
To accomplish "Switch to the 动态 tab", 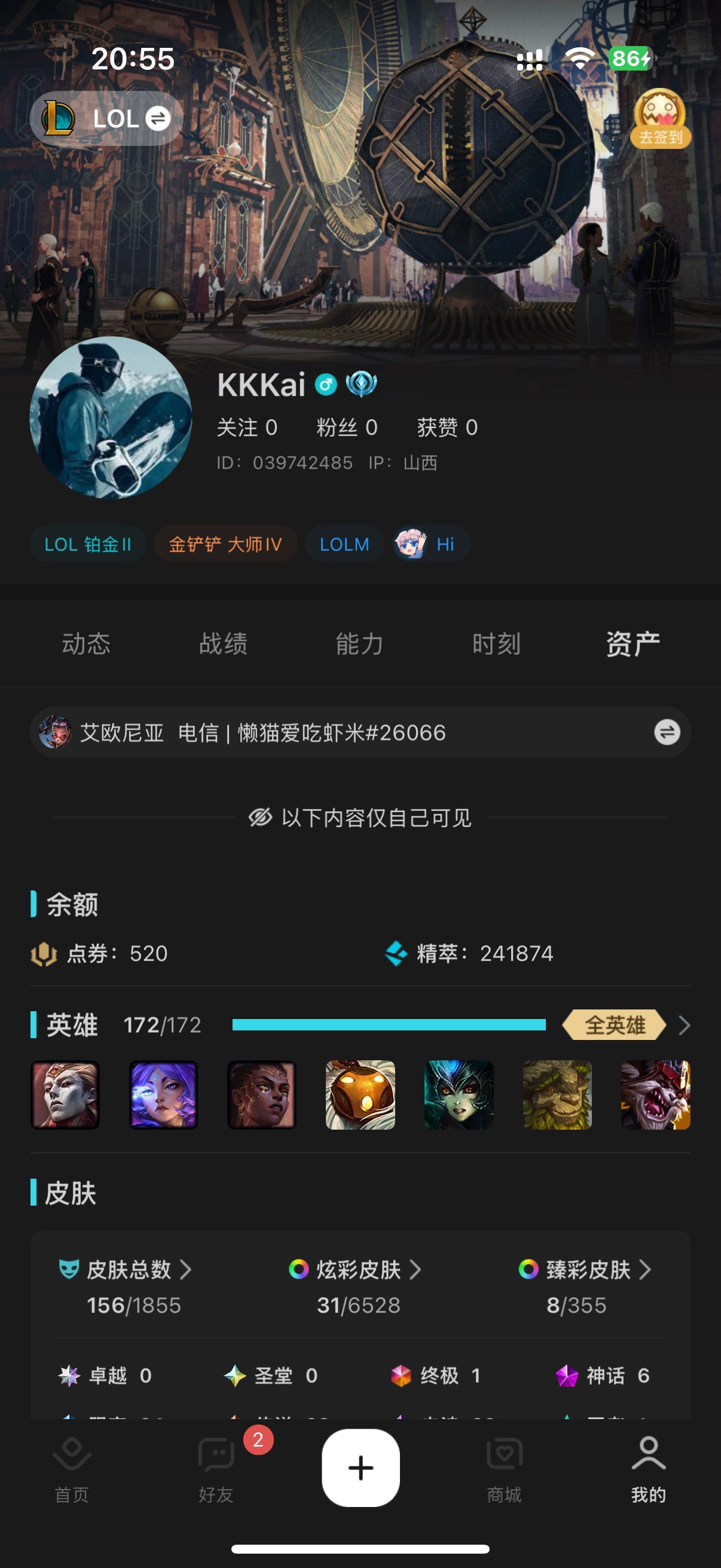I will (x=85, y=643).
